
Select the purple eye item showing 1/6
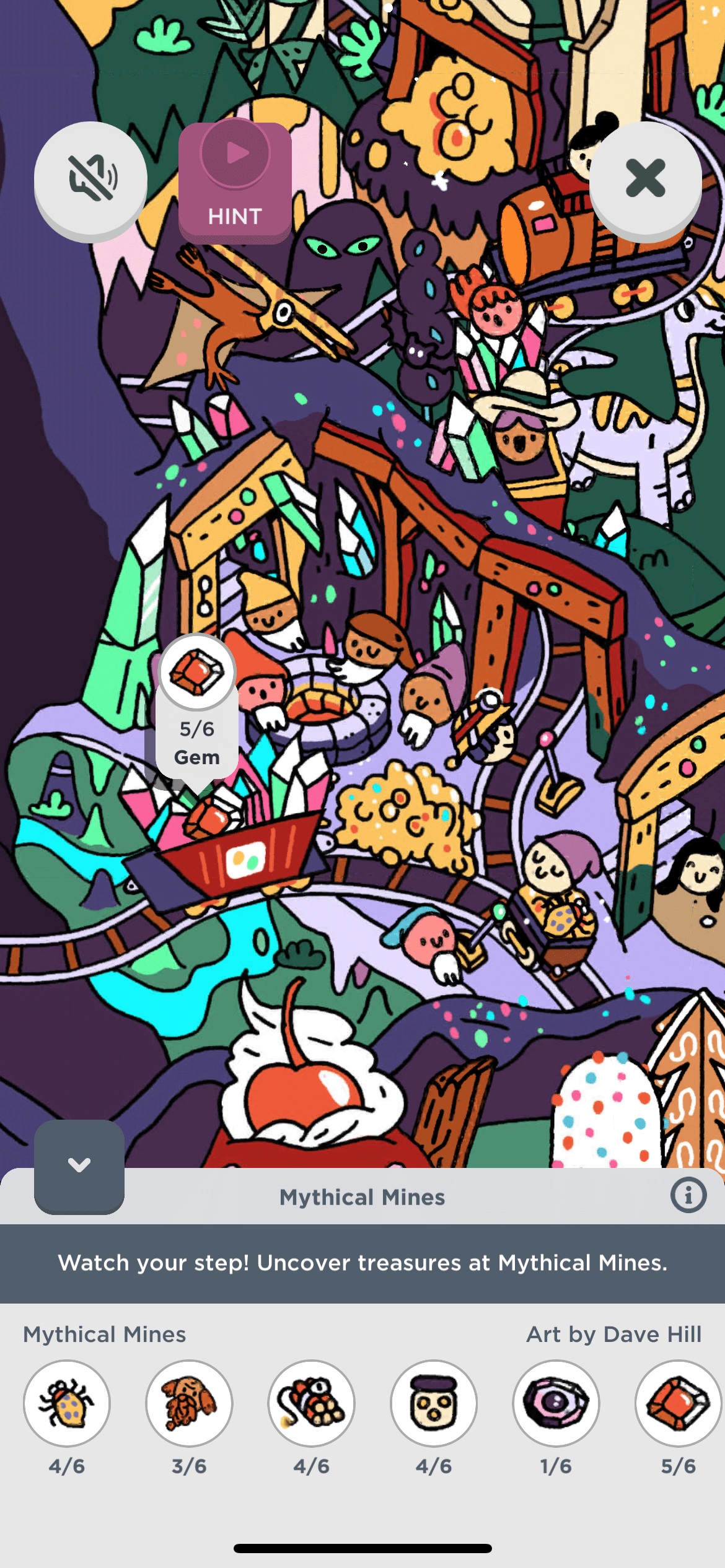[556, 1403]
